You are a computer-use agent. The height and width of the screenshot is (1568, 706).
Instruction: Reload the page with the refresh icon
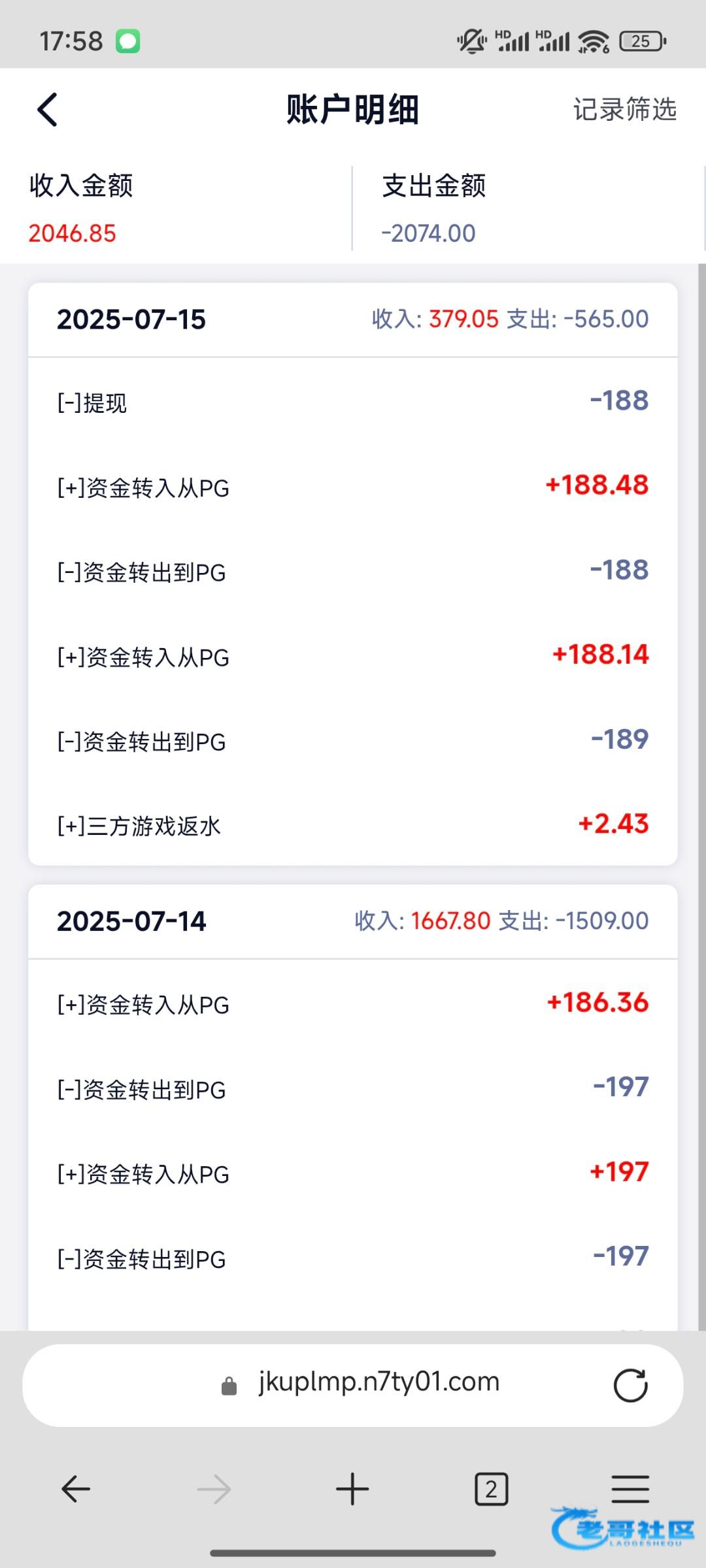click(630, 1385)
